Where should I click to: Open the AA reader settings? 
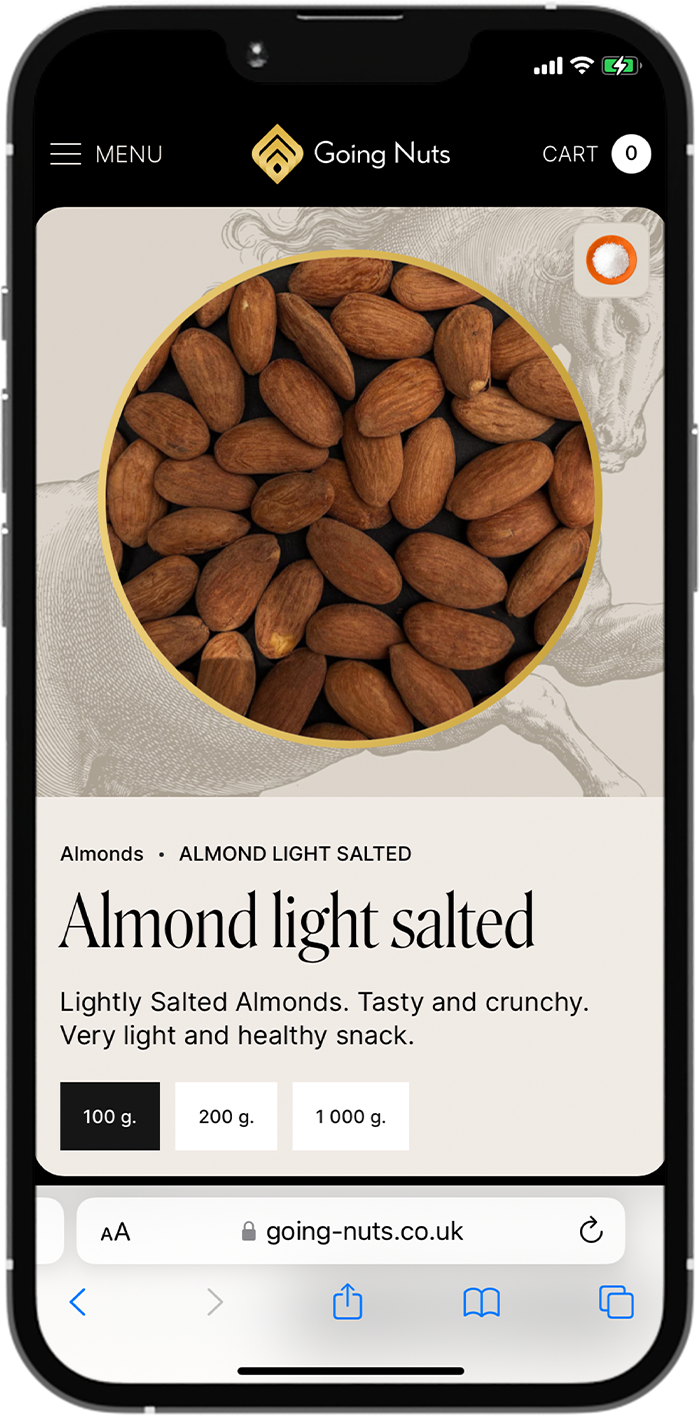(116, 1232)
